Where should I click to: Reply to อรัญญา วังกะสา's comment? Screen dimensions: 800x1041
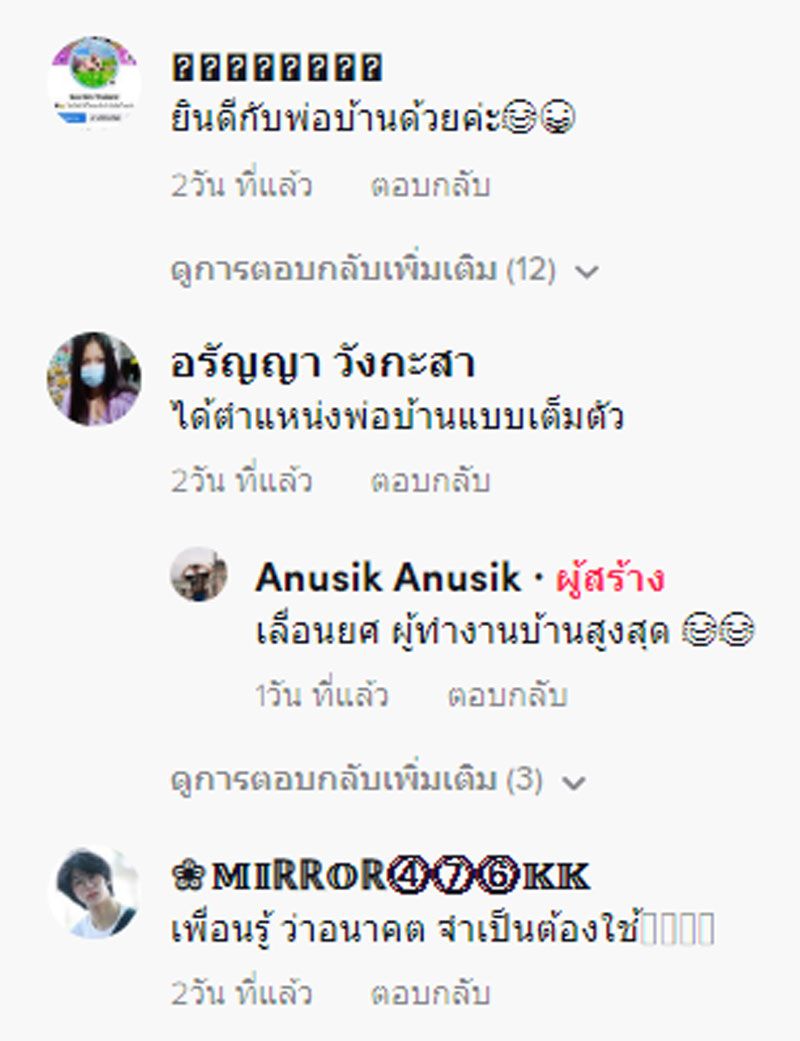pos(430,481)
